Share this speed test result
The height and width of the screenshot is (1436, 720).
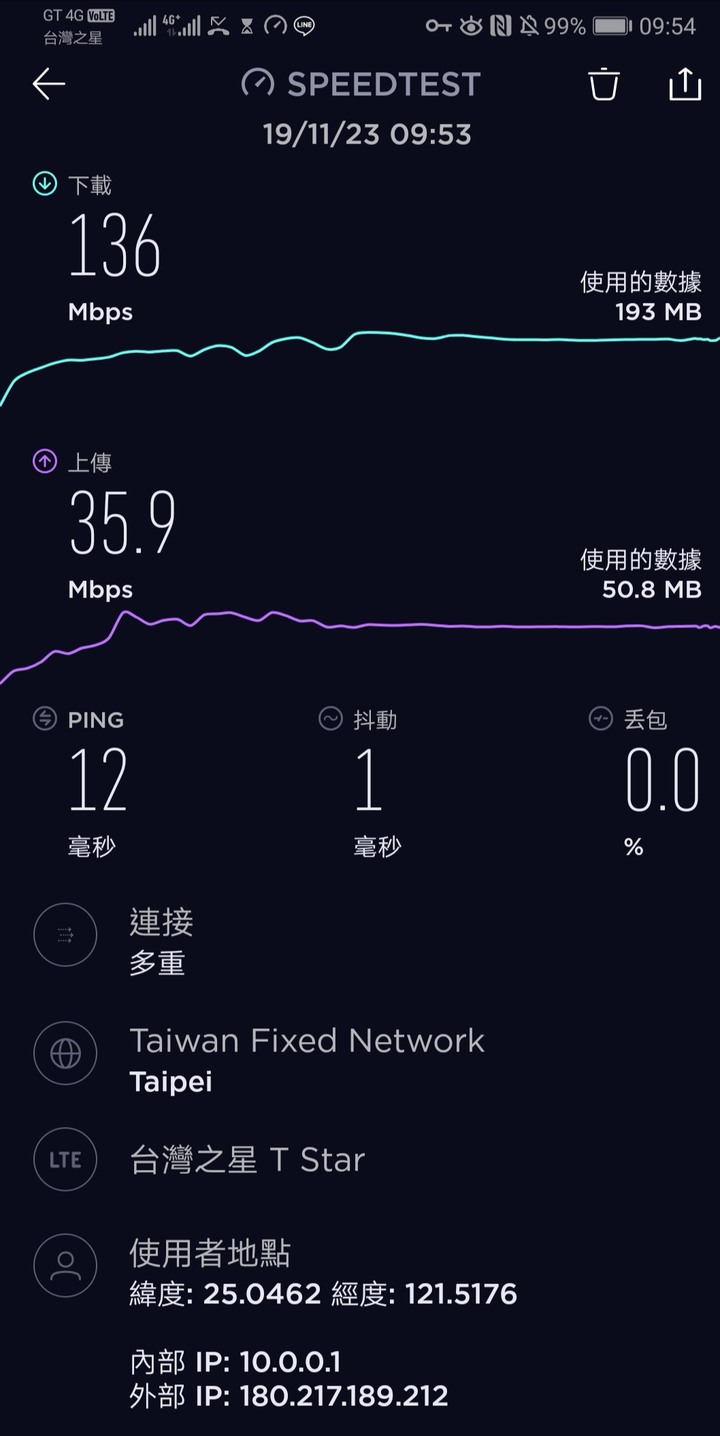[685, 84]
